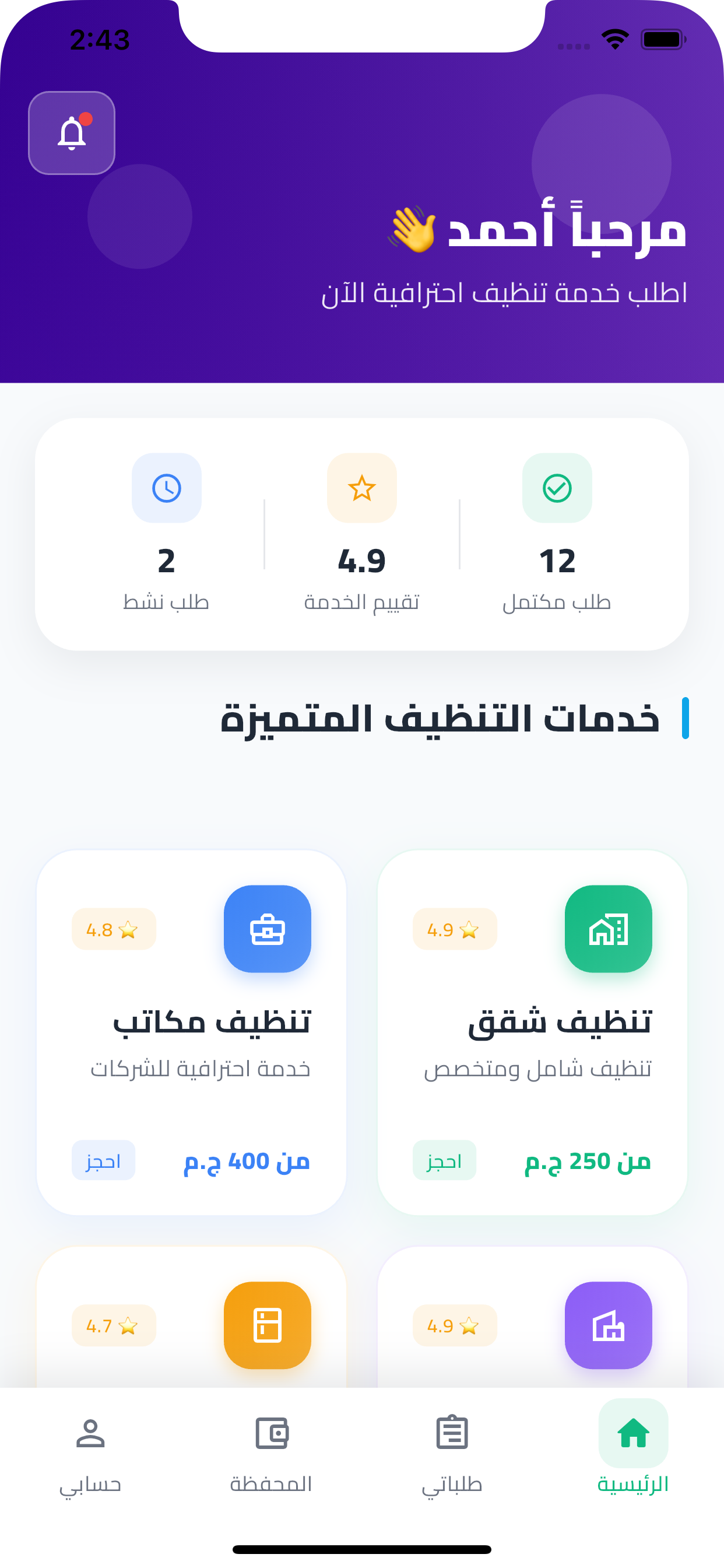724x1568 pixels.
Task: Click the orange refrigerator icon on the lower card
Action: point(268,1326)
